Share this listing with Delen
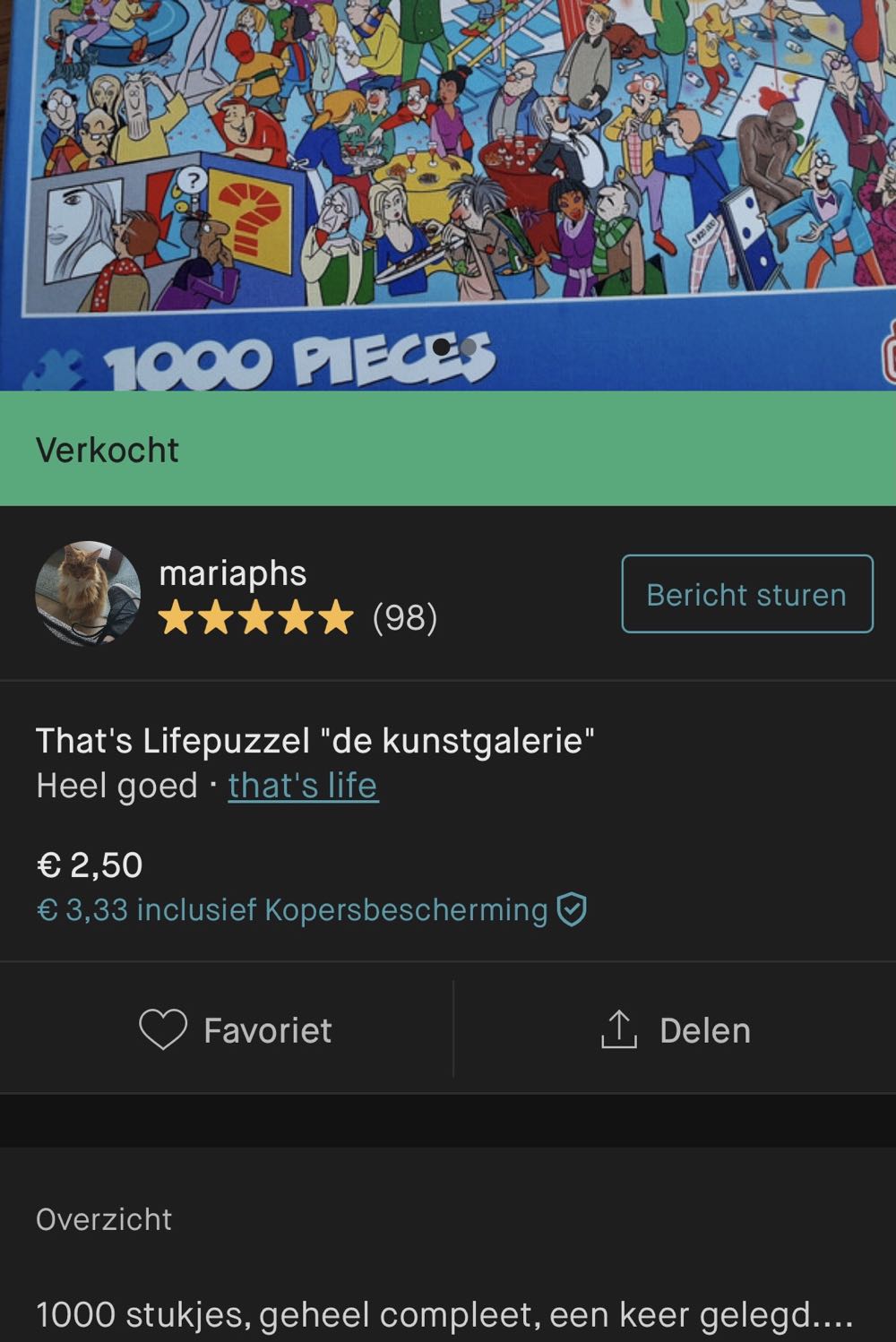This screenshot has height=1342, width=896. (676, 1030)
